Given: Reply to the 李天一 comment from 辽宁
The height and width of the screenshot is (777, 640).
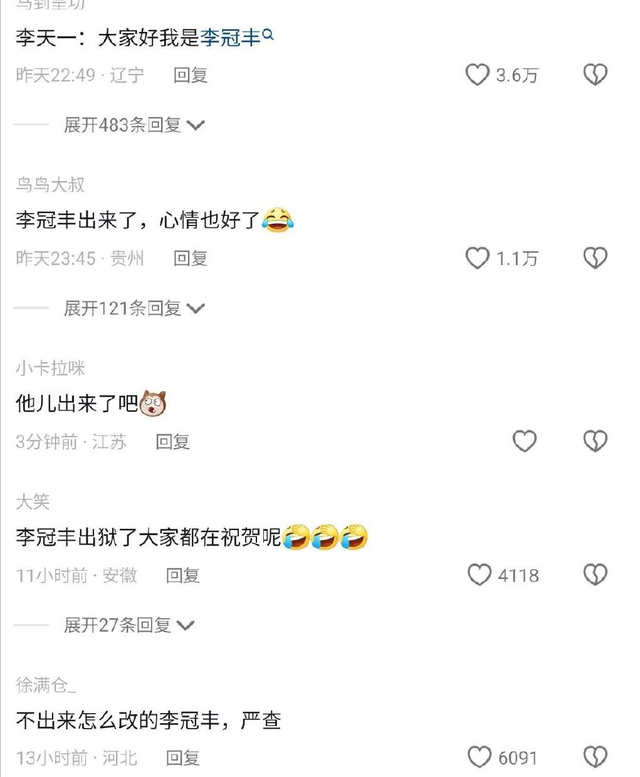Looking at the screenshot, I should pyautogui.click(x=190, y=75).
